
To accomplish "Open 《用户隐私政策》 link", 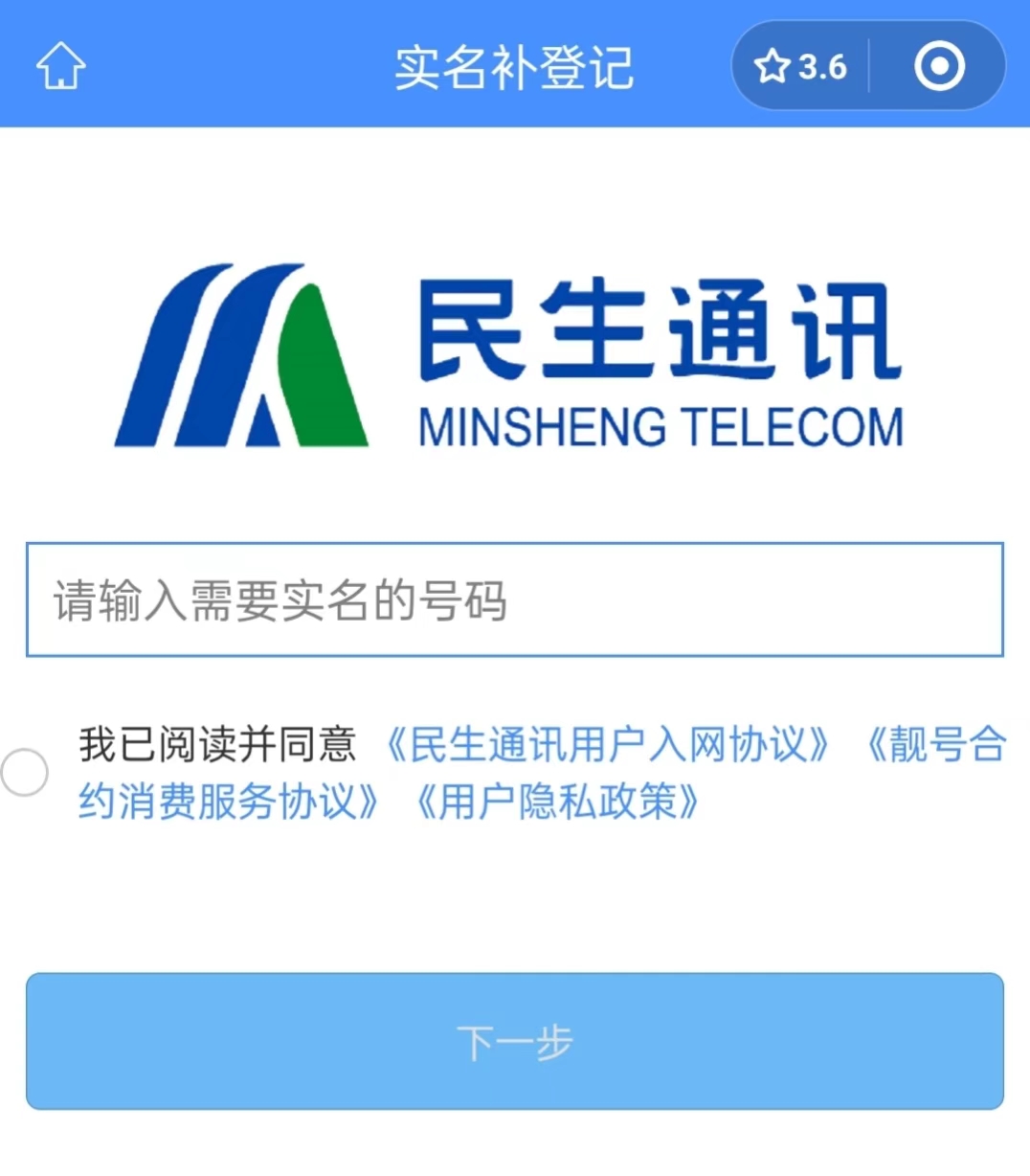I will 558,802.
